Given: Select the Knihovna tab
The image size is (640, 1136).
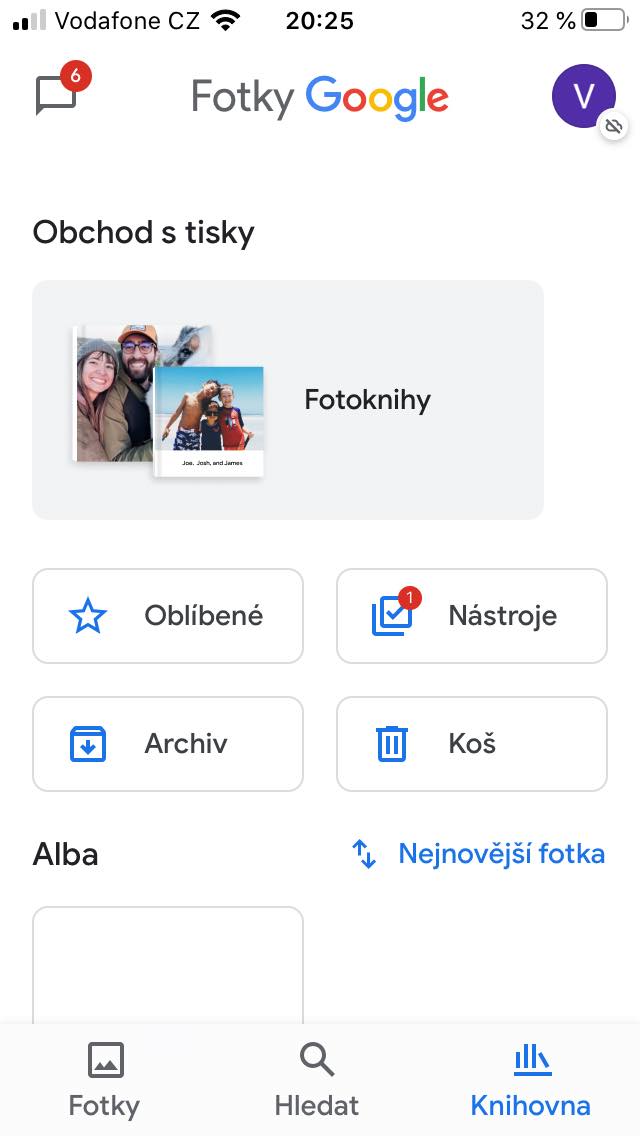Looking at the screenshot, I should point(531,1080).
